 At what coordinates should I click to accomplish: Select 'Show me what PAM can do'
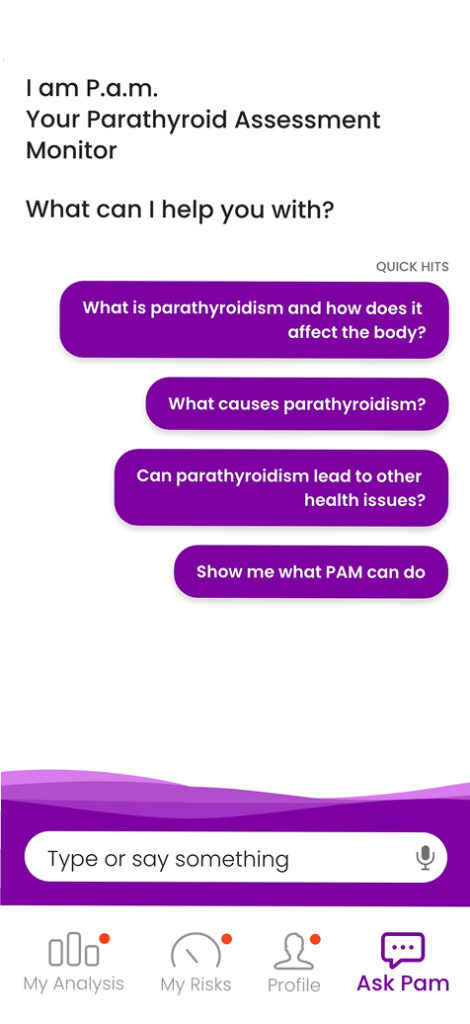311,572
